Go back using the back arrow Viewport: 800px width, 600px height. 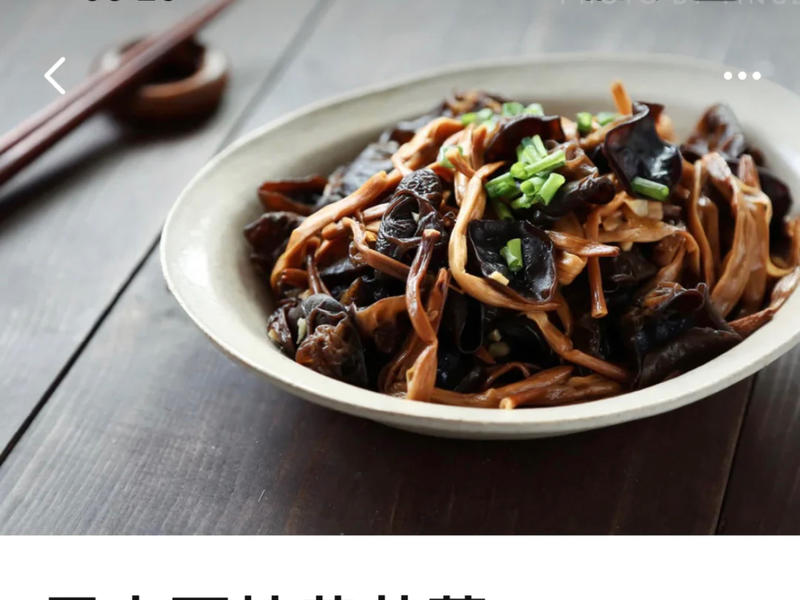click(55, 76)
